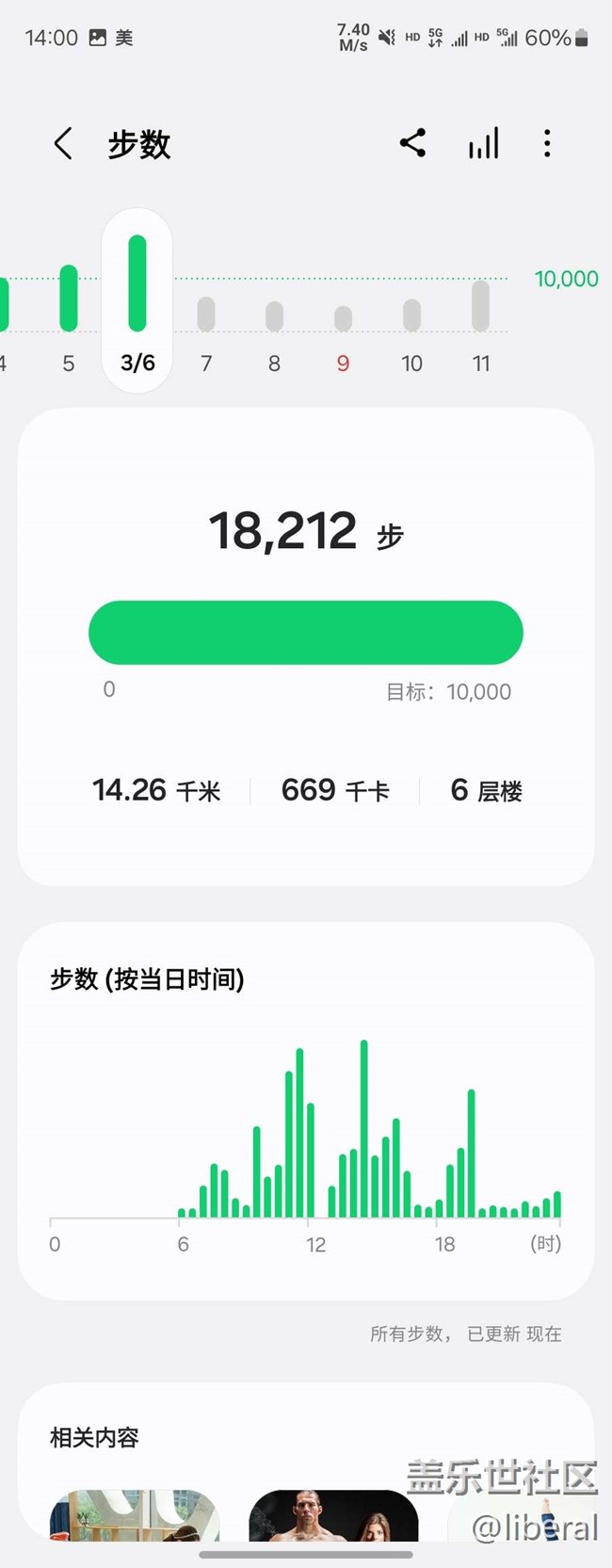The image size is (612, 1568).
Task: Select day 11 in the date strip
Action: (481, 325)
